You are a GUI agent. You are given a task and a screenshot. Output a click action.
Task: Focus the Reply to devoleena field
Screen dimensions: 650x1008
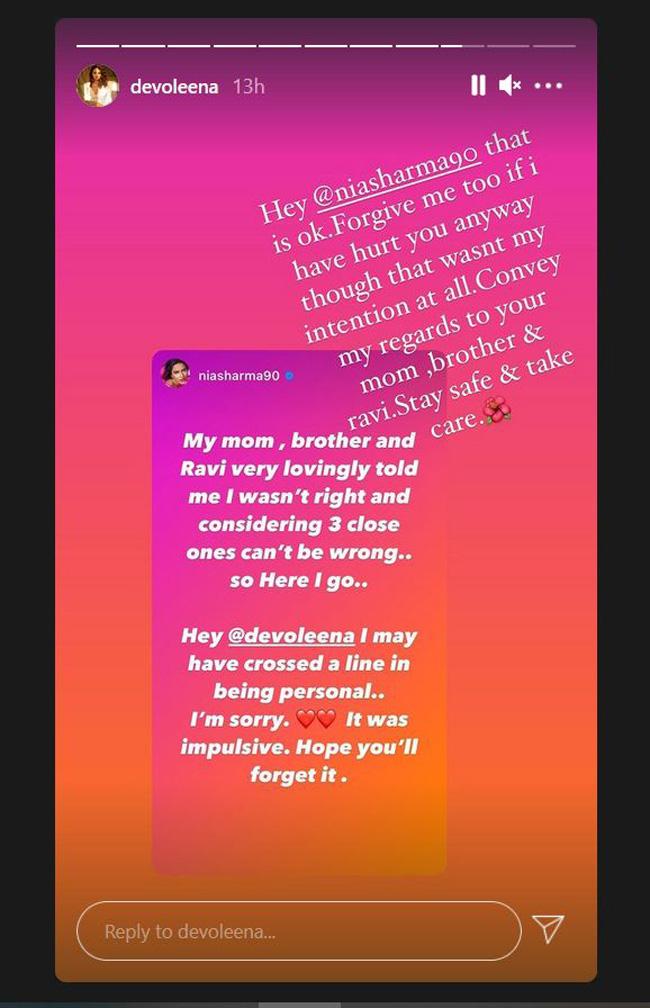click(298, 931)
